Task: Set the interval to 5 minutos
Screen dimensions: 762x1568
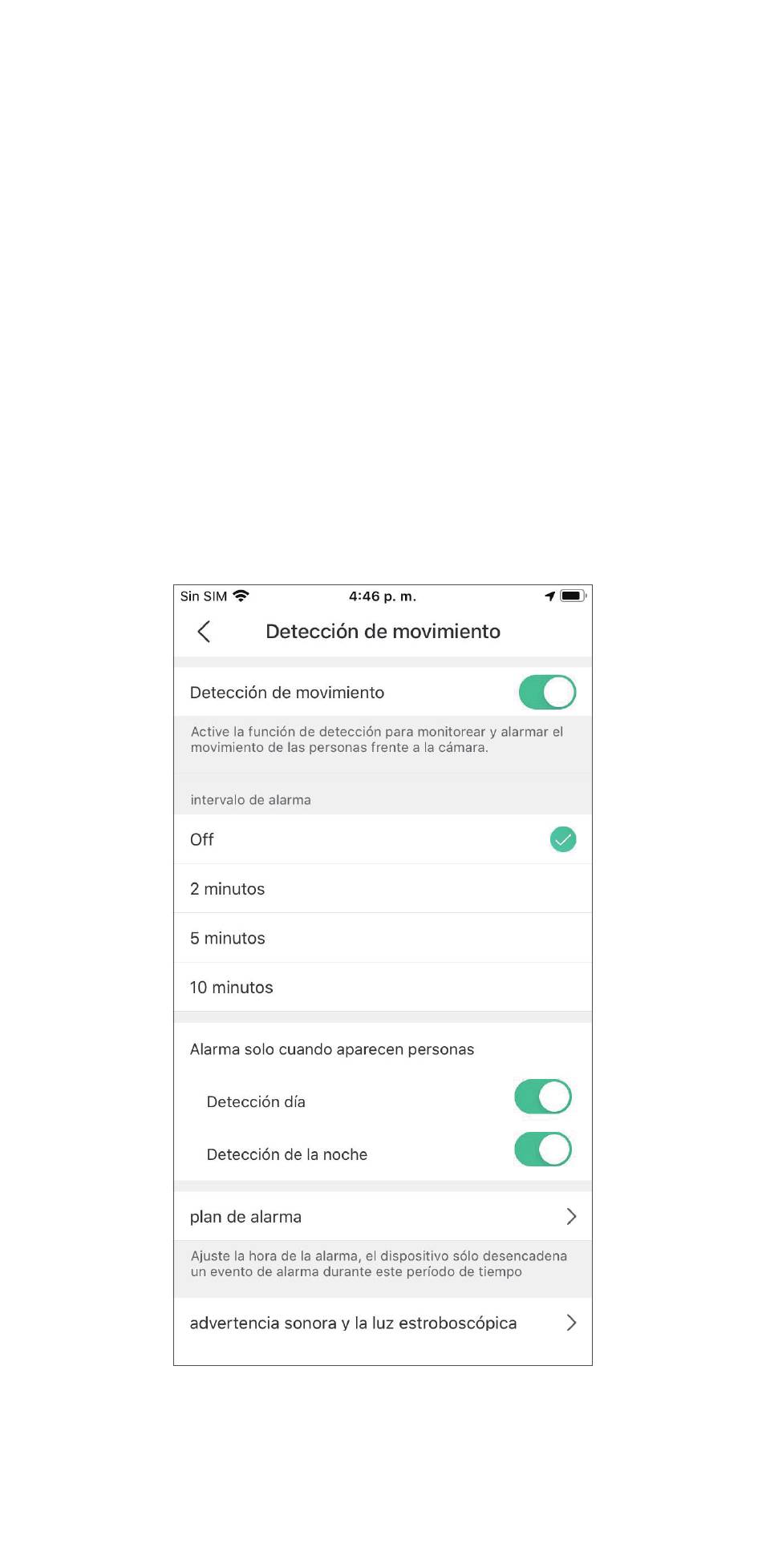Action: (383, 938)
